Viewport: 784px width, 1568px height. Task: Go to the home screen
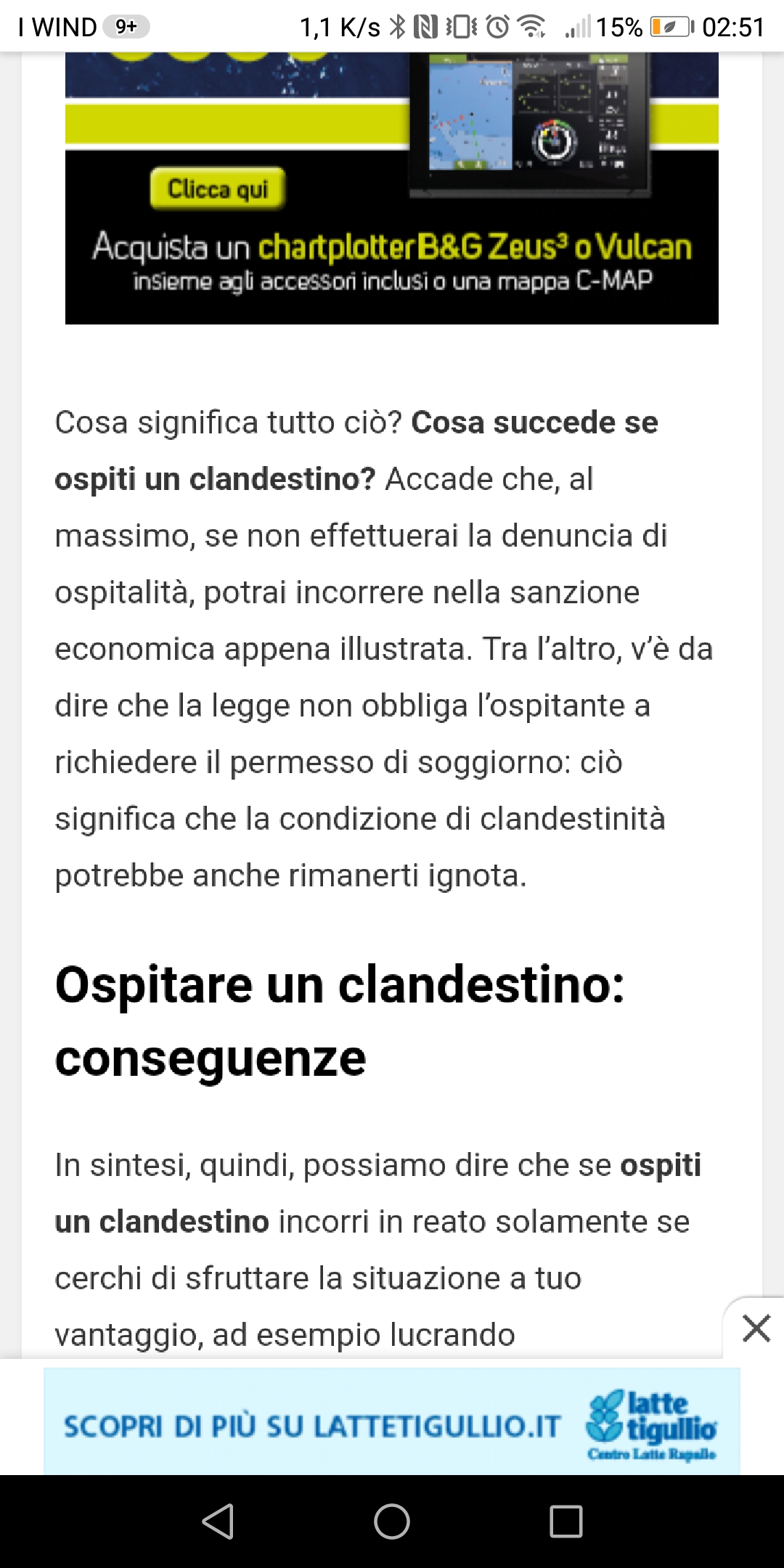[392, 1522]
